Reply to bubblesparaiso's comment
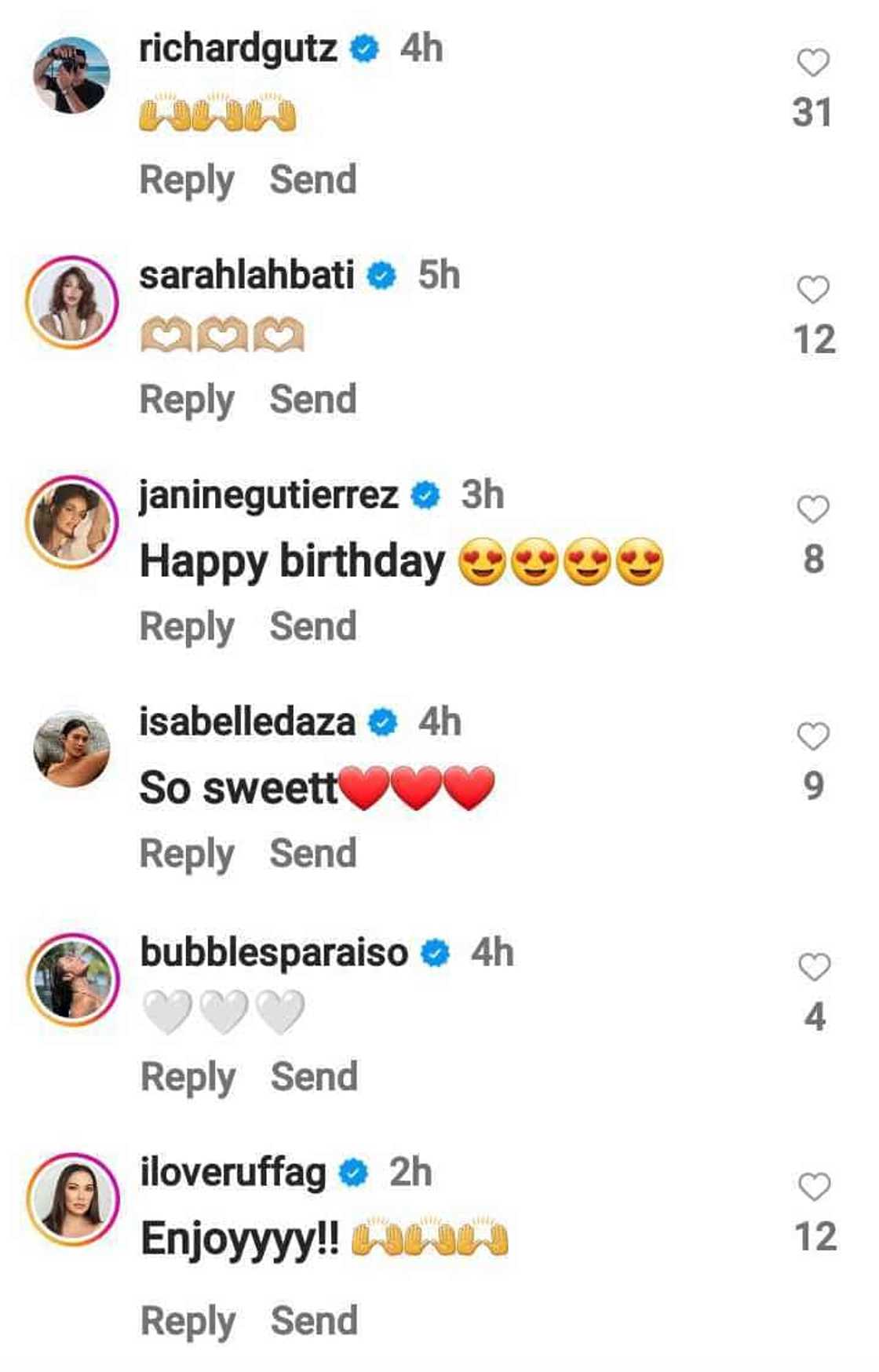This screenshot has height=1372, width=879. pyautogui.click(x=188, y=1077)
